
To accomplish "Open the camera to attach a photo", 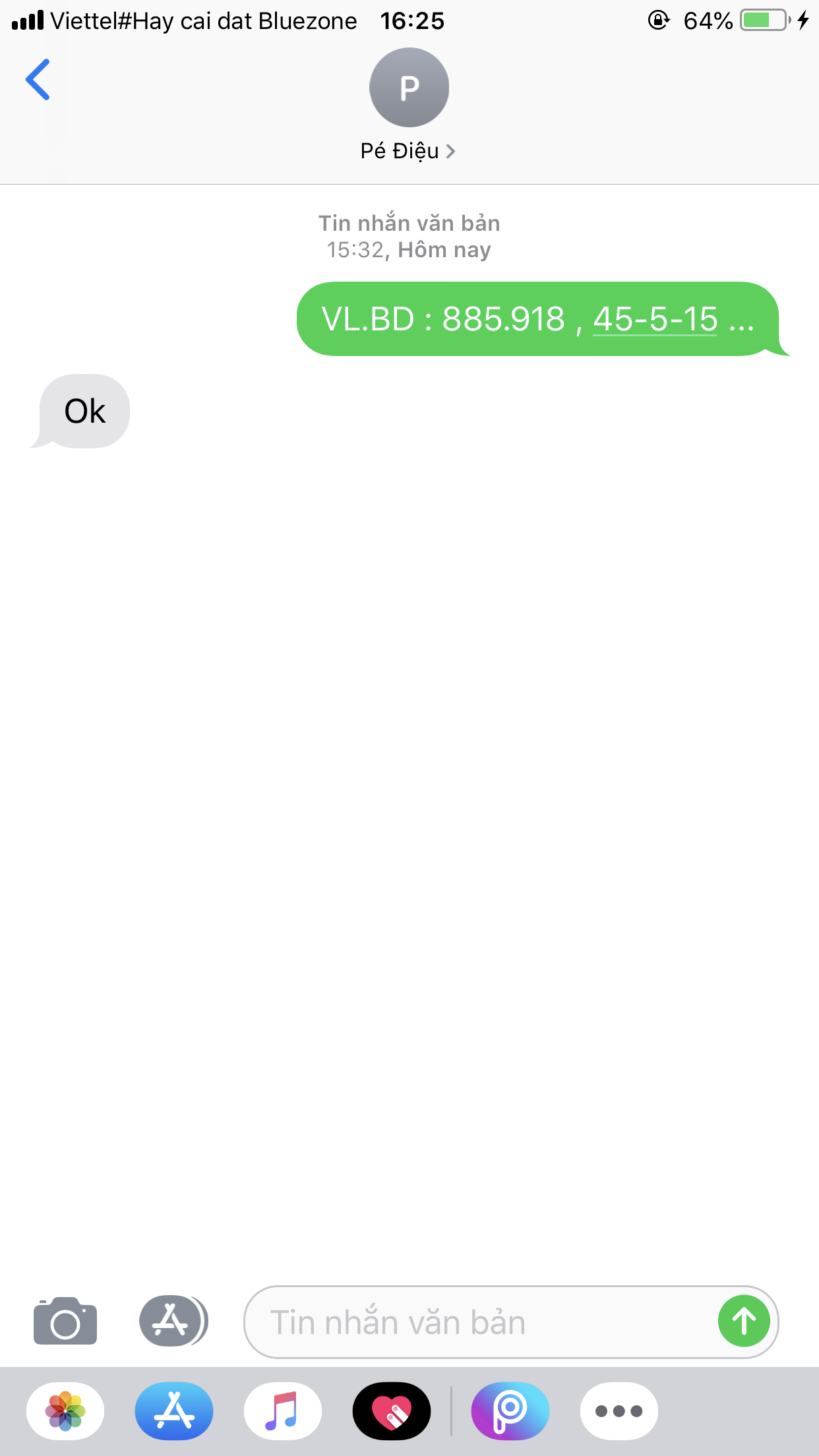I will (65, 1321).
